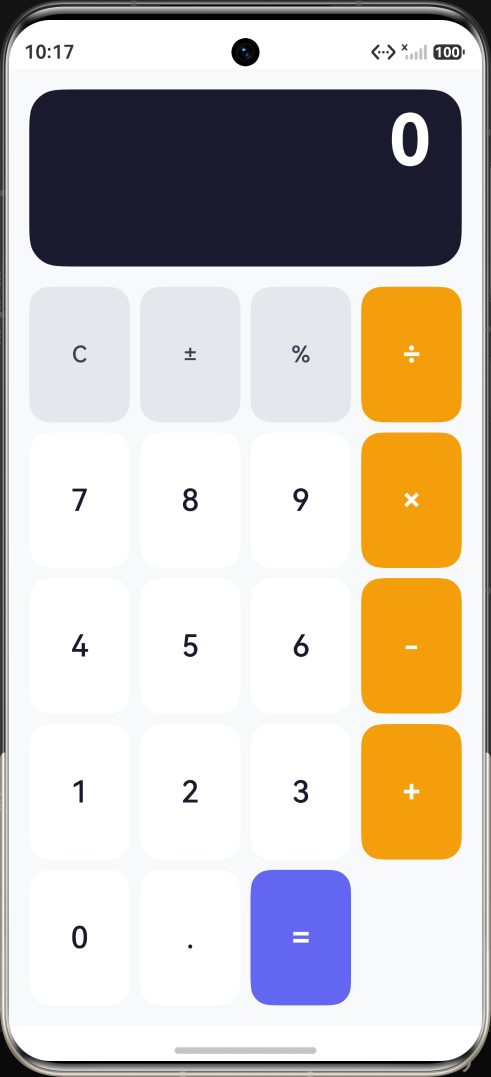This screenshot has height=1077, width=491.
Task: Select the divide operator
Action: pyautogui.click(x=411, y=354)
